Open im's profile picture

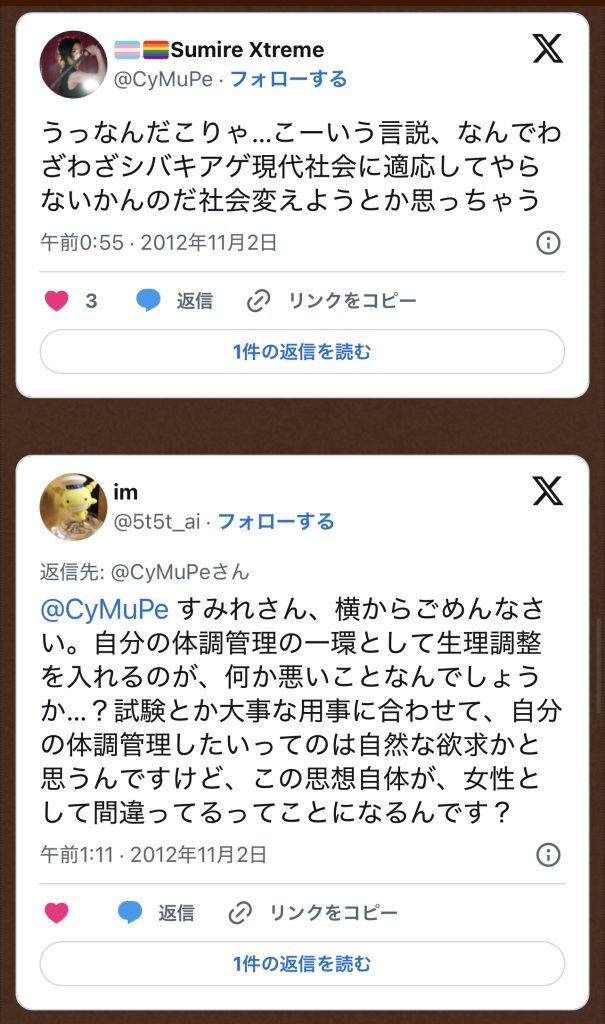point(73,506)
